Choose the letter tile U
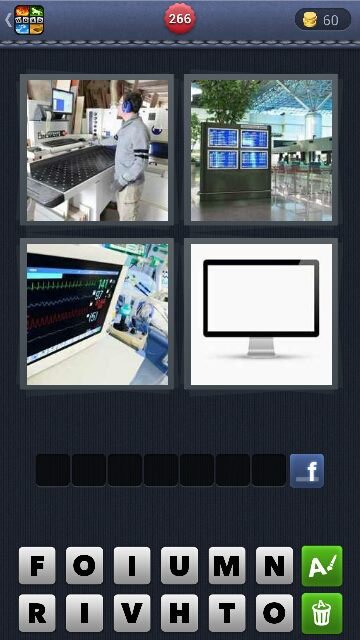360x640 pixels. pos(180,566)
